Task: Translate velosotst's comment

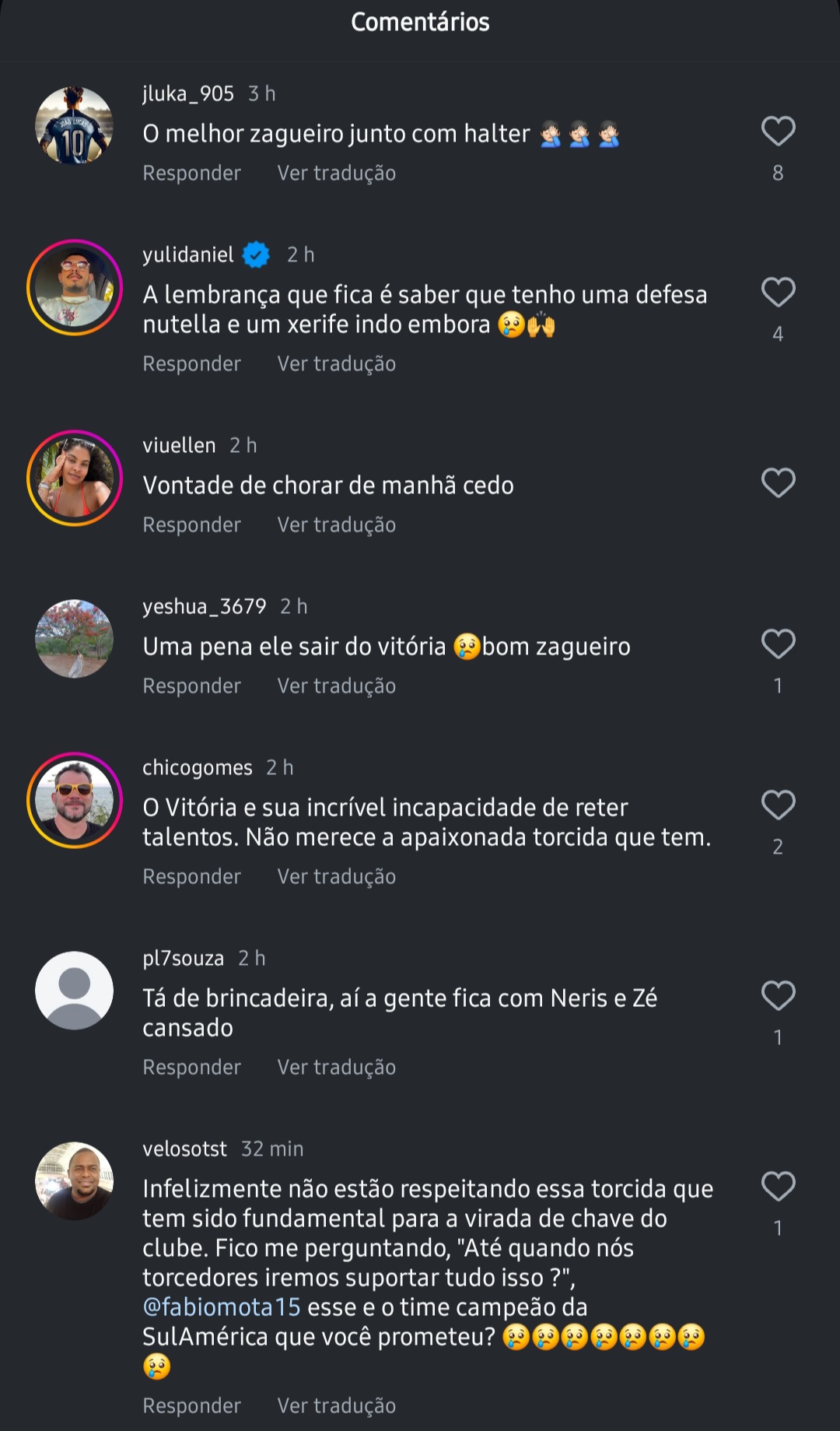Action: click(x=336, y=1405)
